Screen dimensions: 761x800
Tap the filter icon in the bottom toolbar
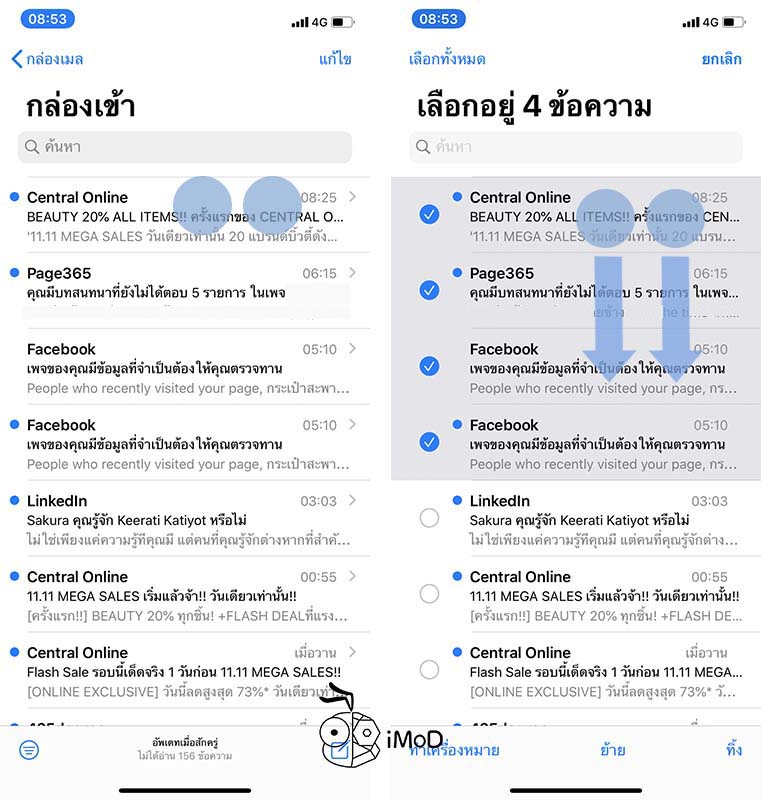(x=30, y=749)
